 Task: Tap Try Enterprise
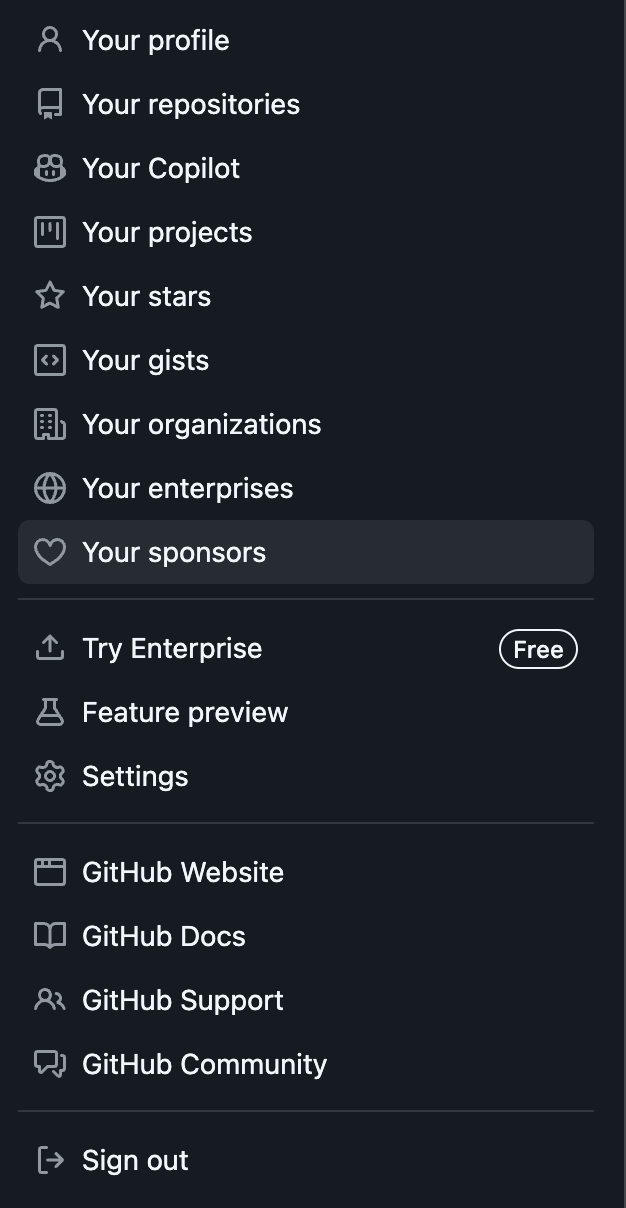172,649
